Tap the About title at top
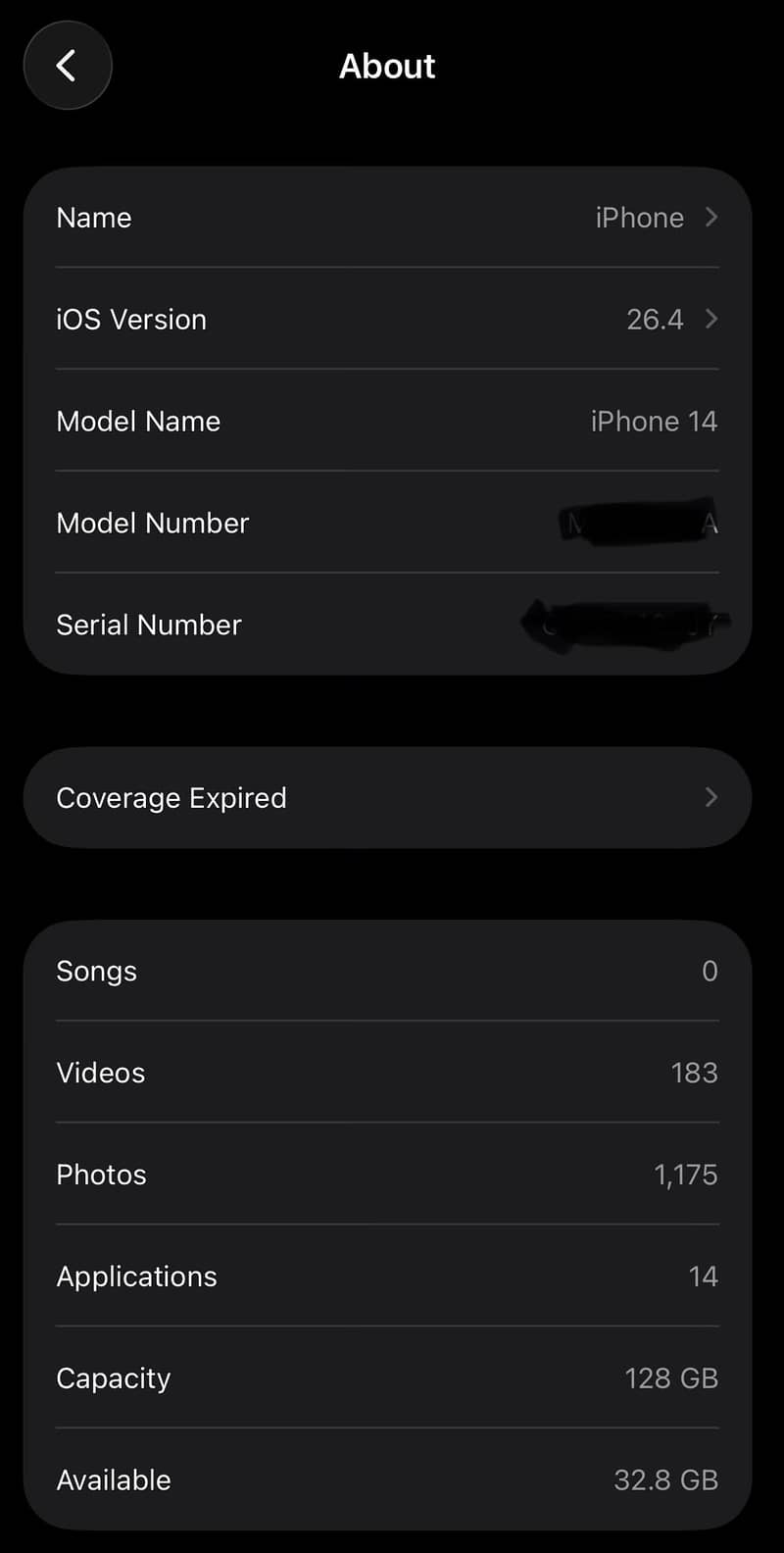Screen dimensions: 784x1553 [387, 66]
